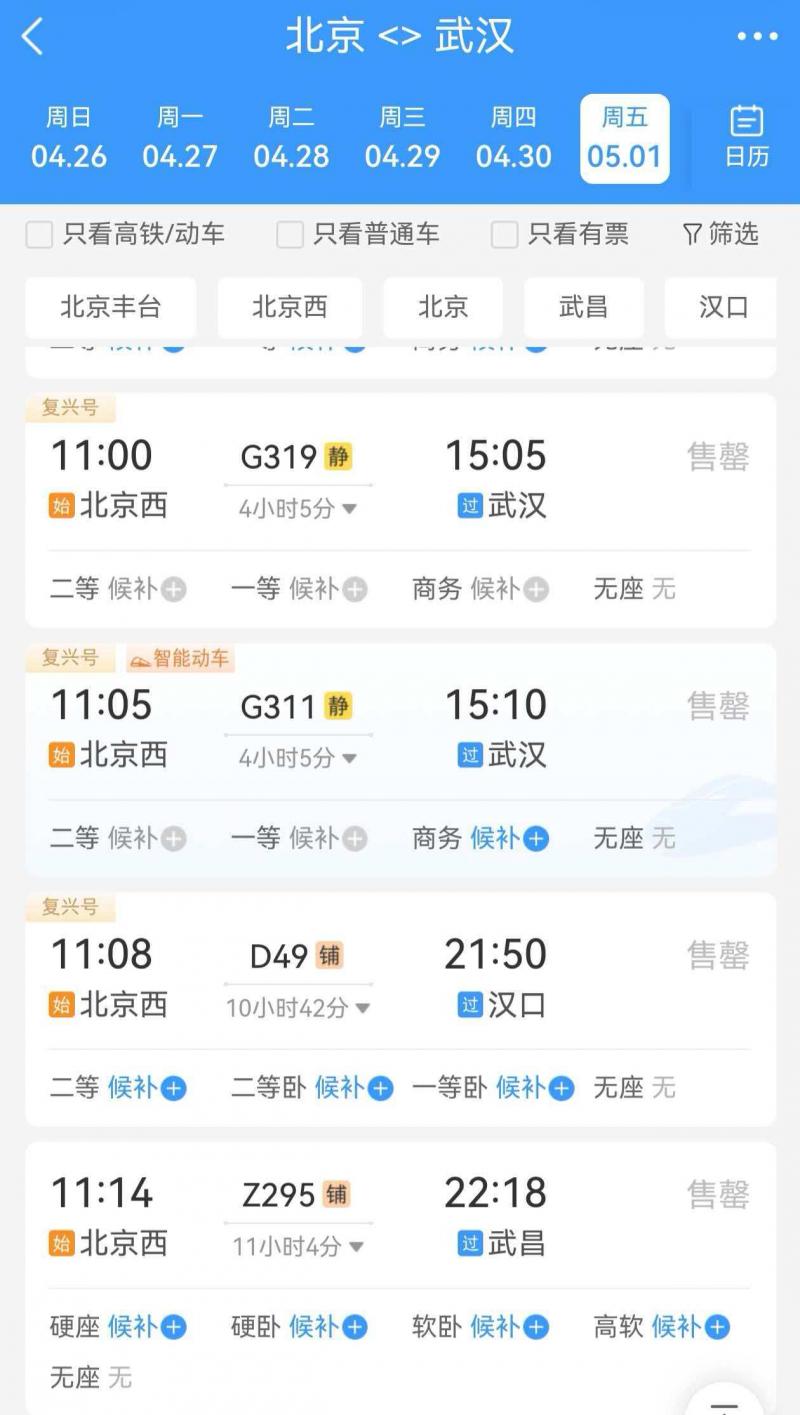Filter by 北京丰台 station
The width and height of the screenshot is (800, 1415).
[110, 307]
